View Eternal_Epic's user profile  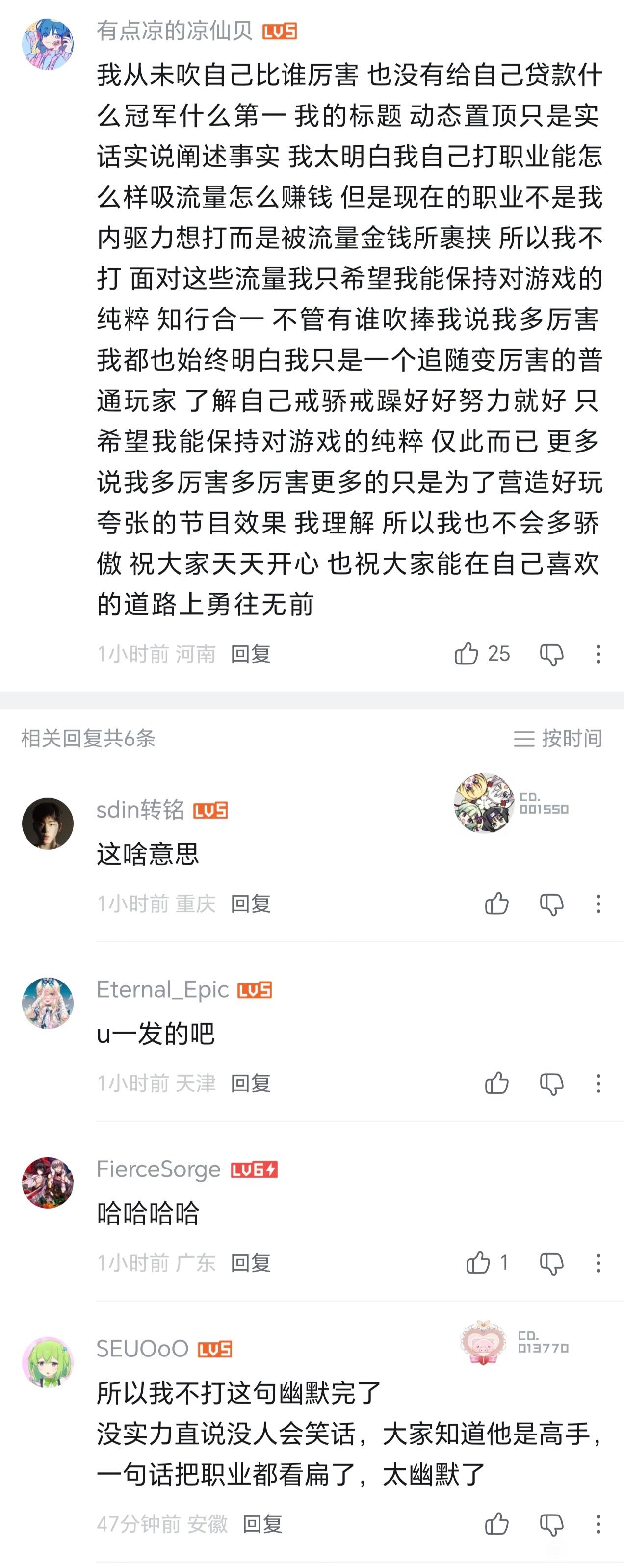click(x=48, y=1003)
